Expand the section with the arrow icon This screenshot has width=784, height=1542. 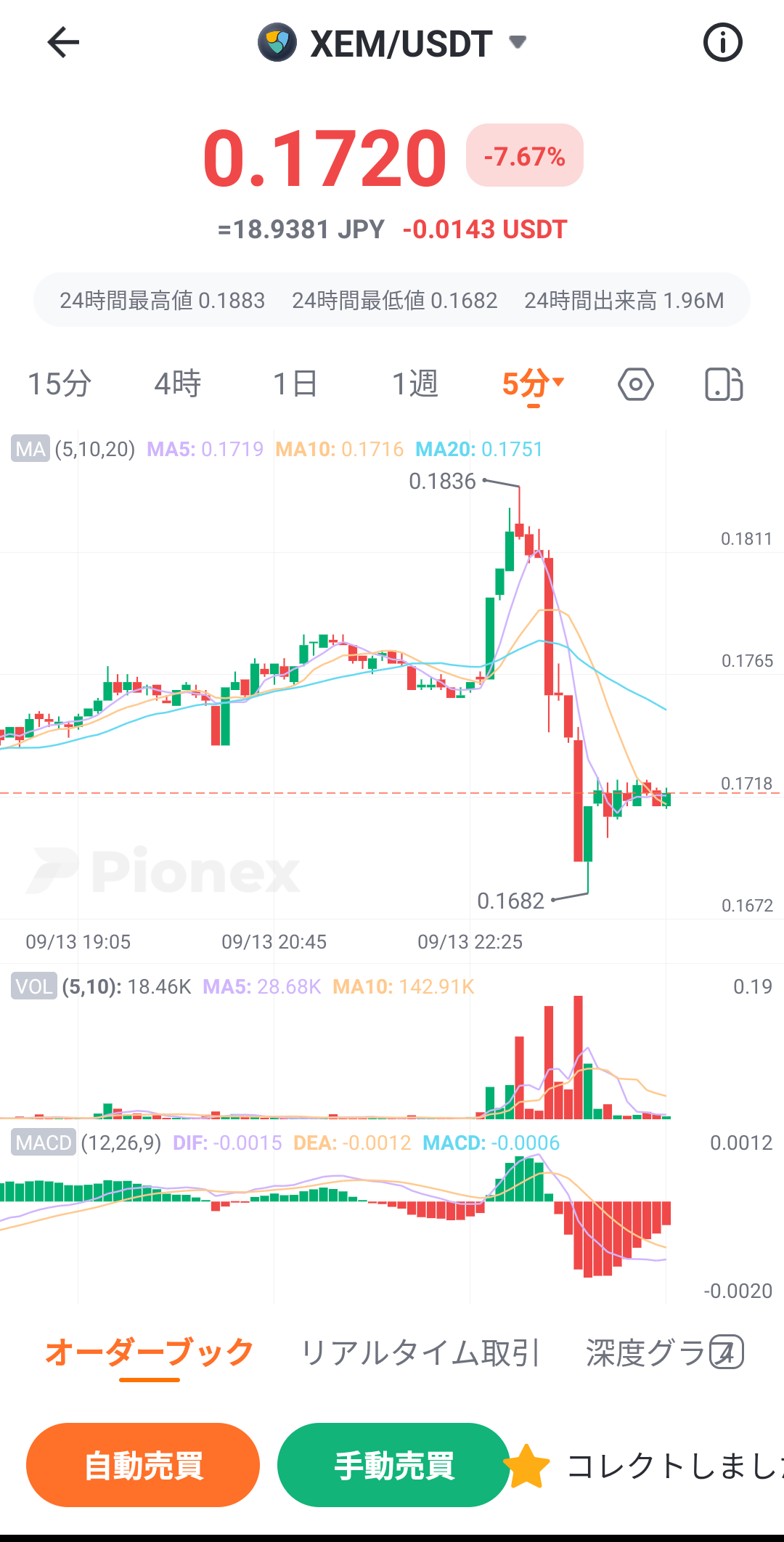pos(727,1352)
